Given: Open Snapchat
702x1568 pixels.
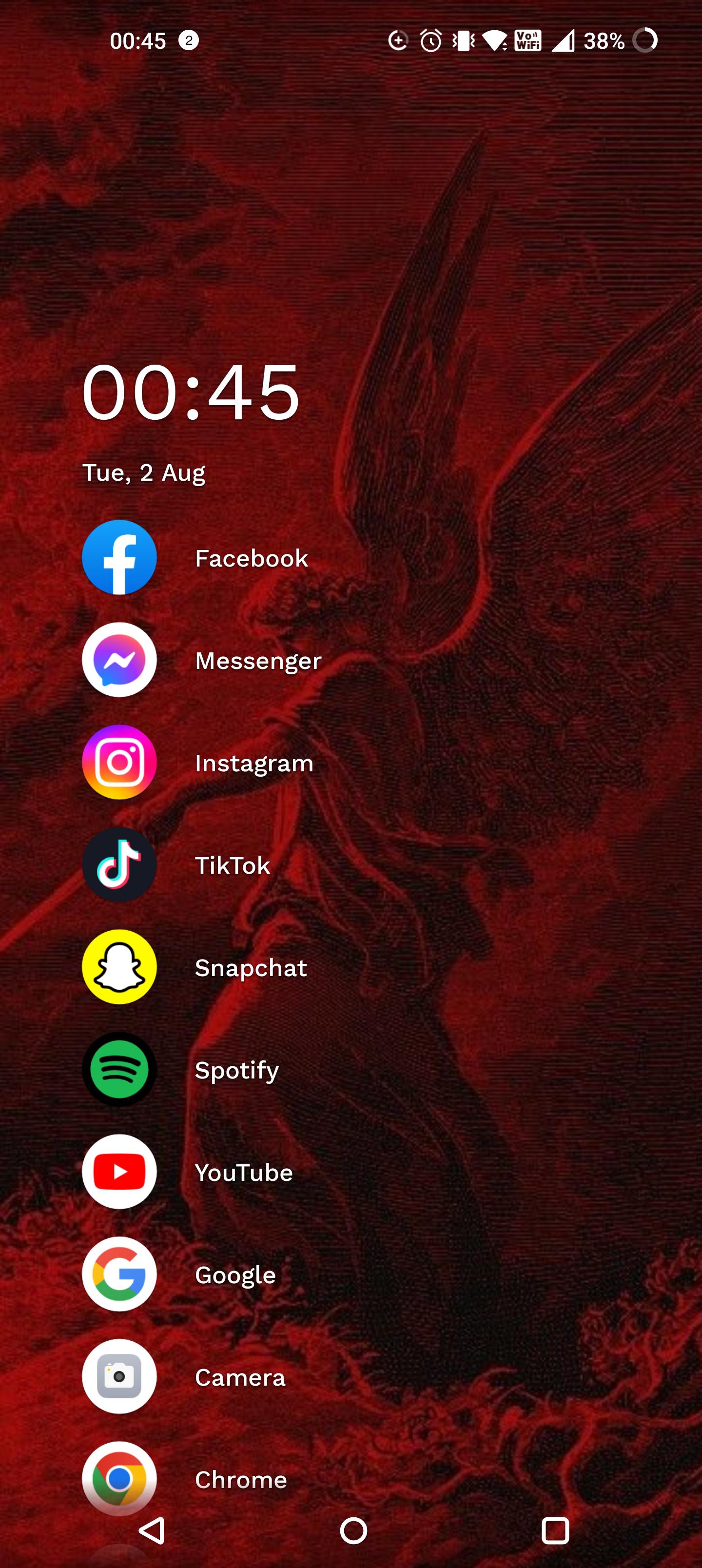Looking at the screenshot, I should tap(119, 967).
